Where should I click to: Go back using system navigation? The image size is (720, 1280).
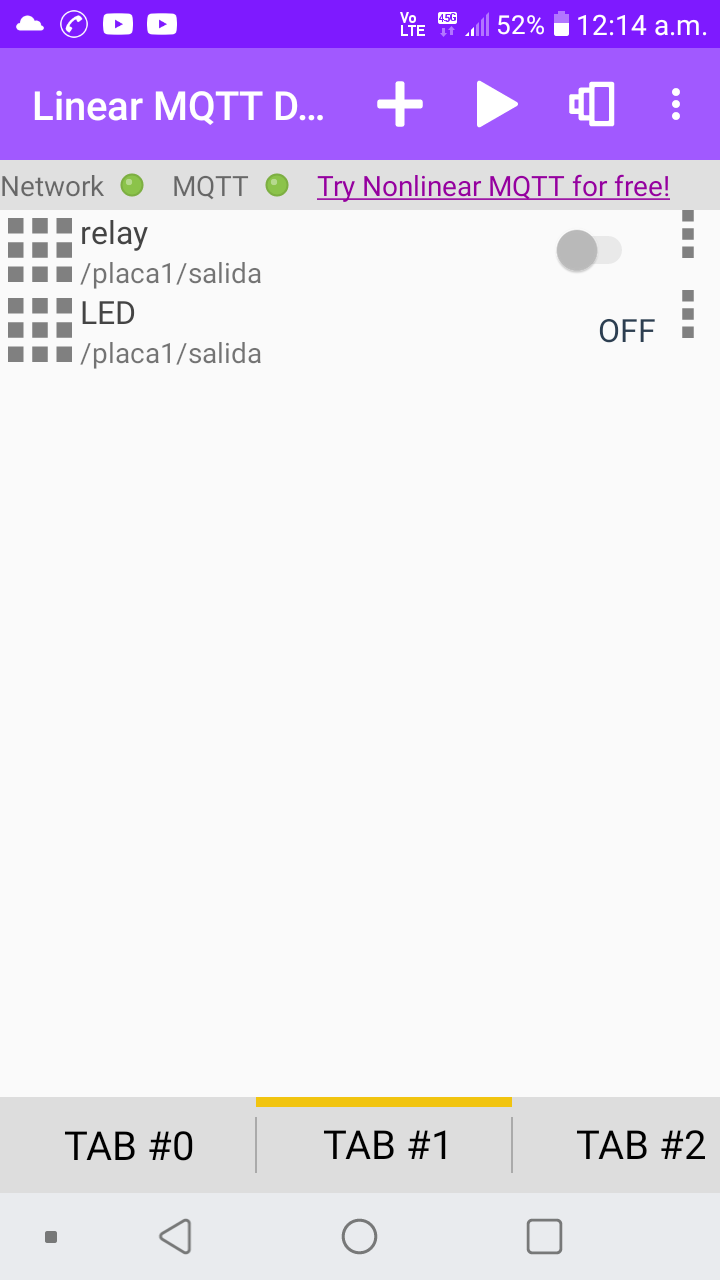tap(176, 1237)
